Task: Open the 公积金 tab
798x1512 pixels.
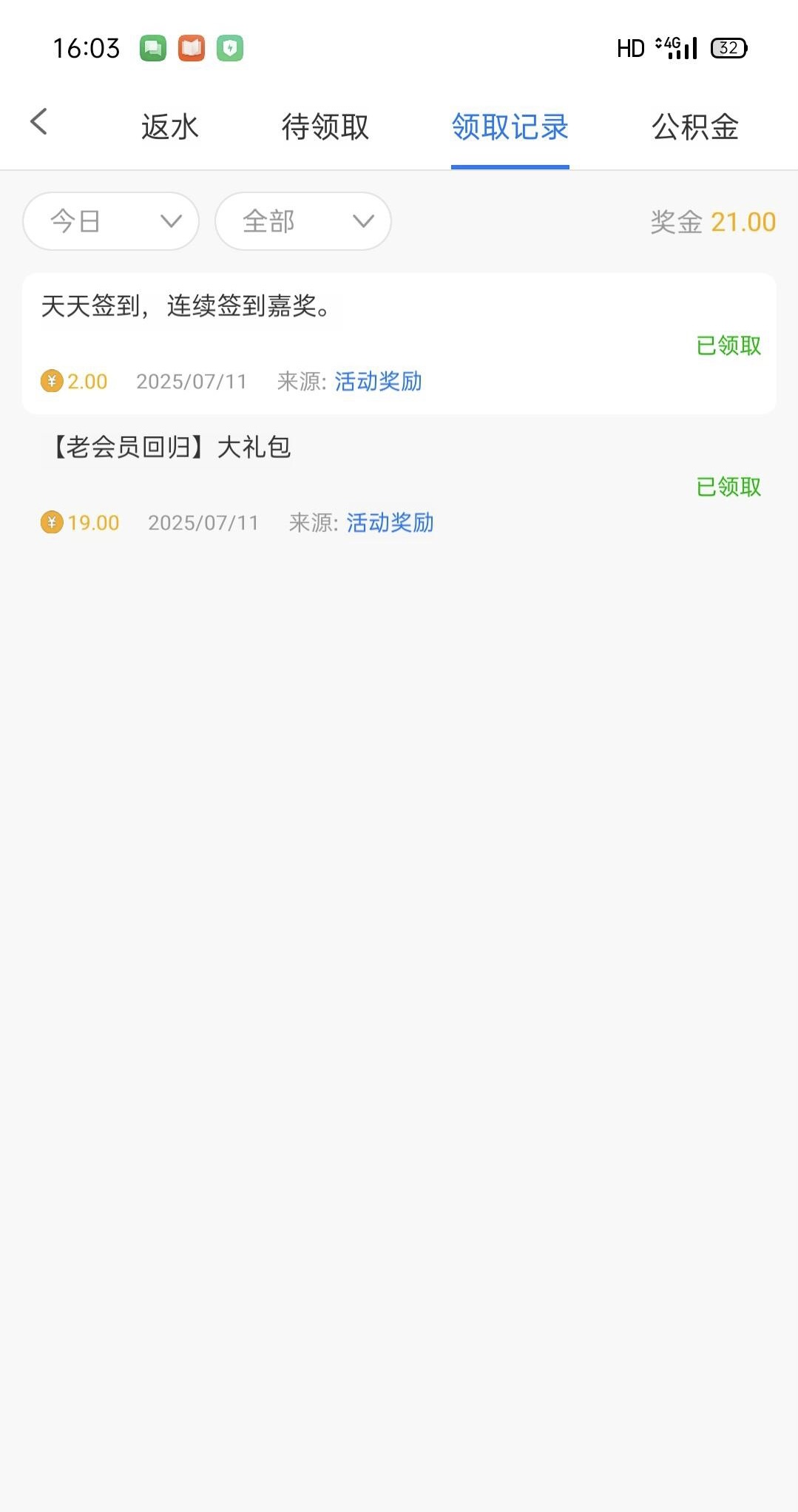Action: (x=695, y=127)
